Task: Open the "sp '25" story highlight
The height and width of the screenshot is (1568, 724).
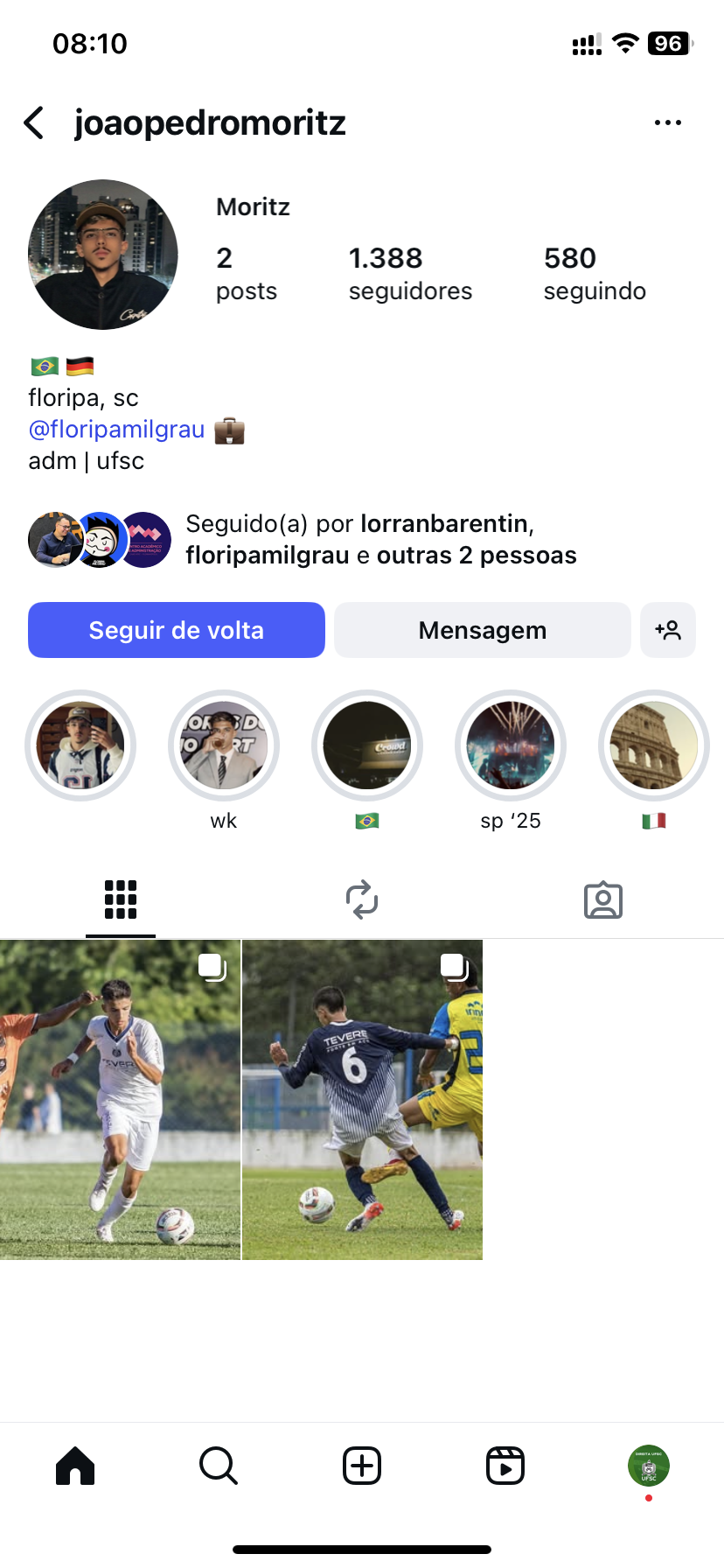Action: tap(511, 746)
